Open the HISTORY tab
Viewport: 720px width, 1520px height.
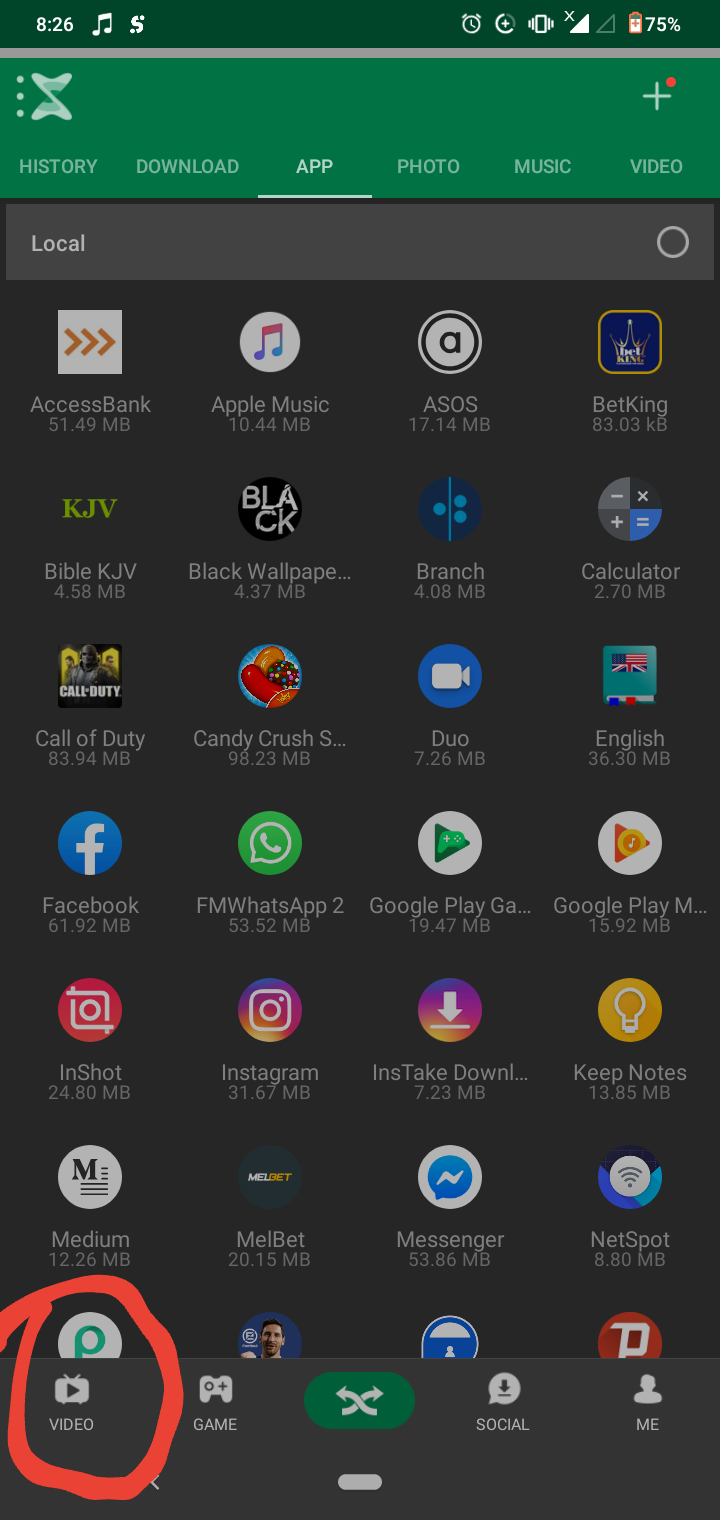click(x=57, y=166)
